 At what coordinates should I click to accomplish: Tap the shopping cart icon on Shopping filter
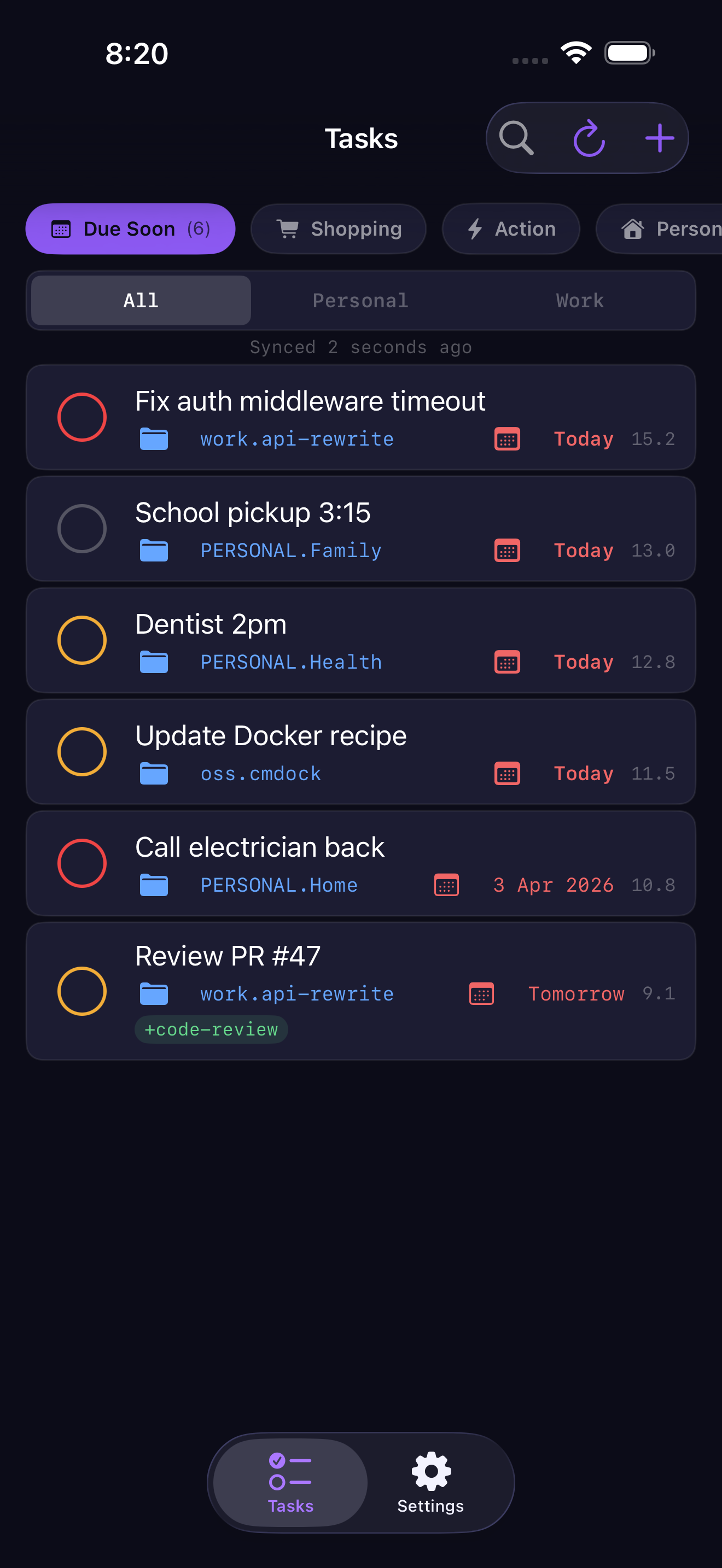click(x=289, y=229)
